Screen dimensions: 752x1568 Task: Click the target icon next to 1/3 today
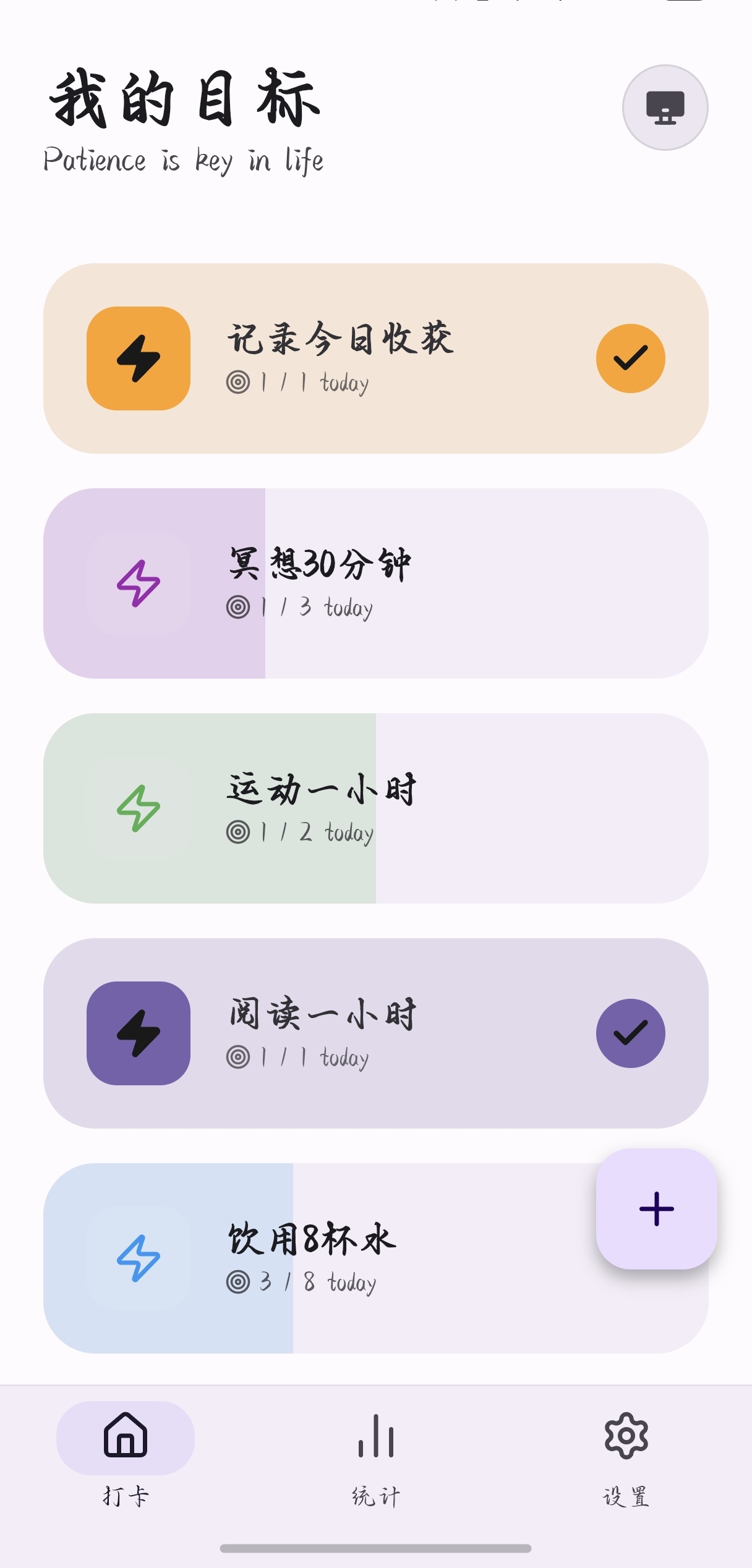pyautogui.click(x=238, y=607)
